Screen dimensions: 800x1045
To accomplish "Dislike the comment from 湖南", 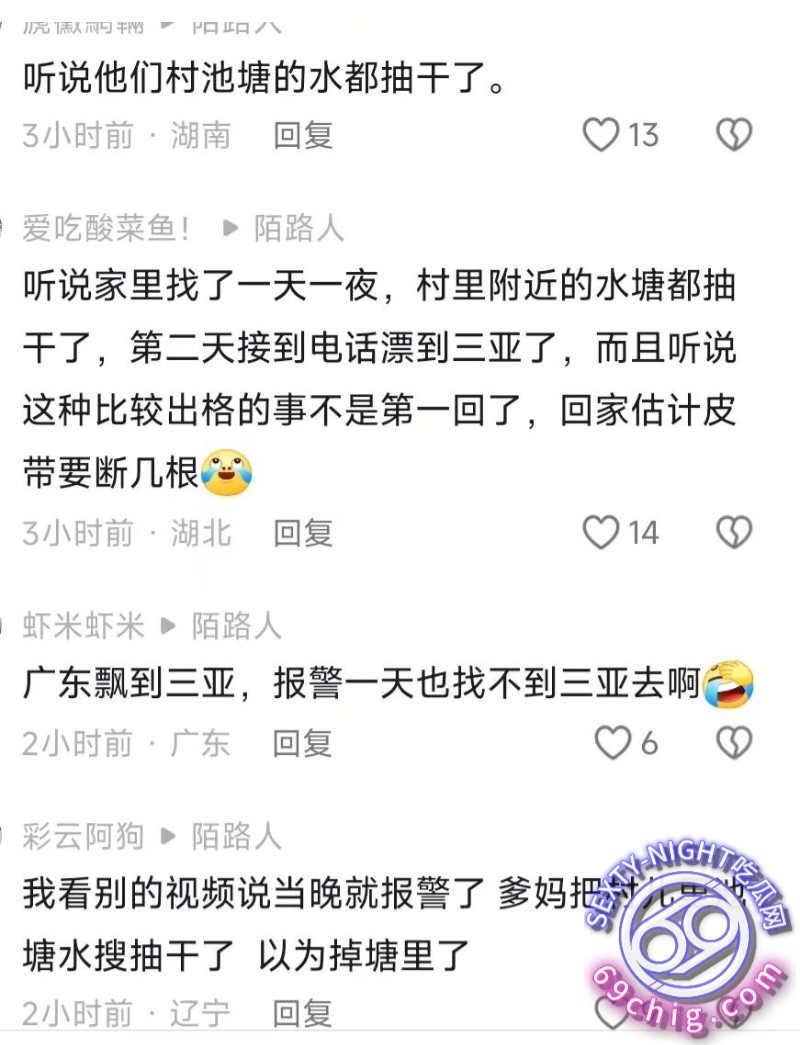I will pos(734,135).
